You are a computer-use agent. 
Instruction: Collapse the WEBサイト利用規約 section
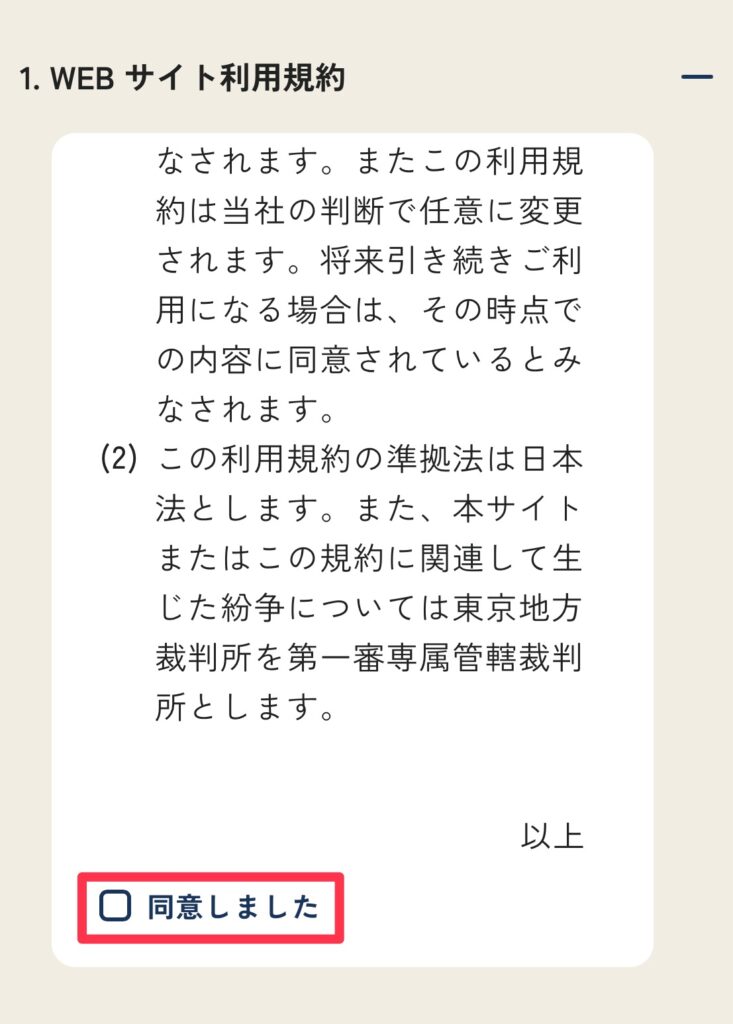tap(696, 77)
